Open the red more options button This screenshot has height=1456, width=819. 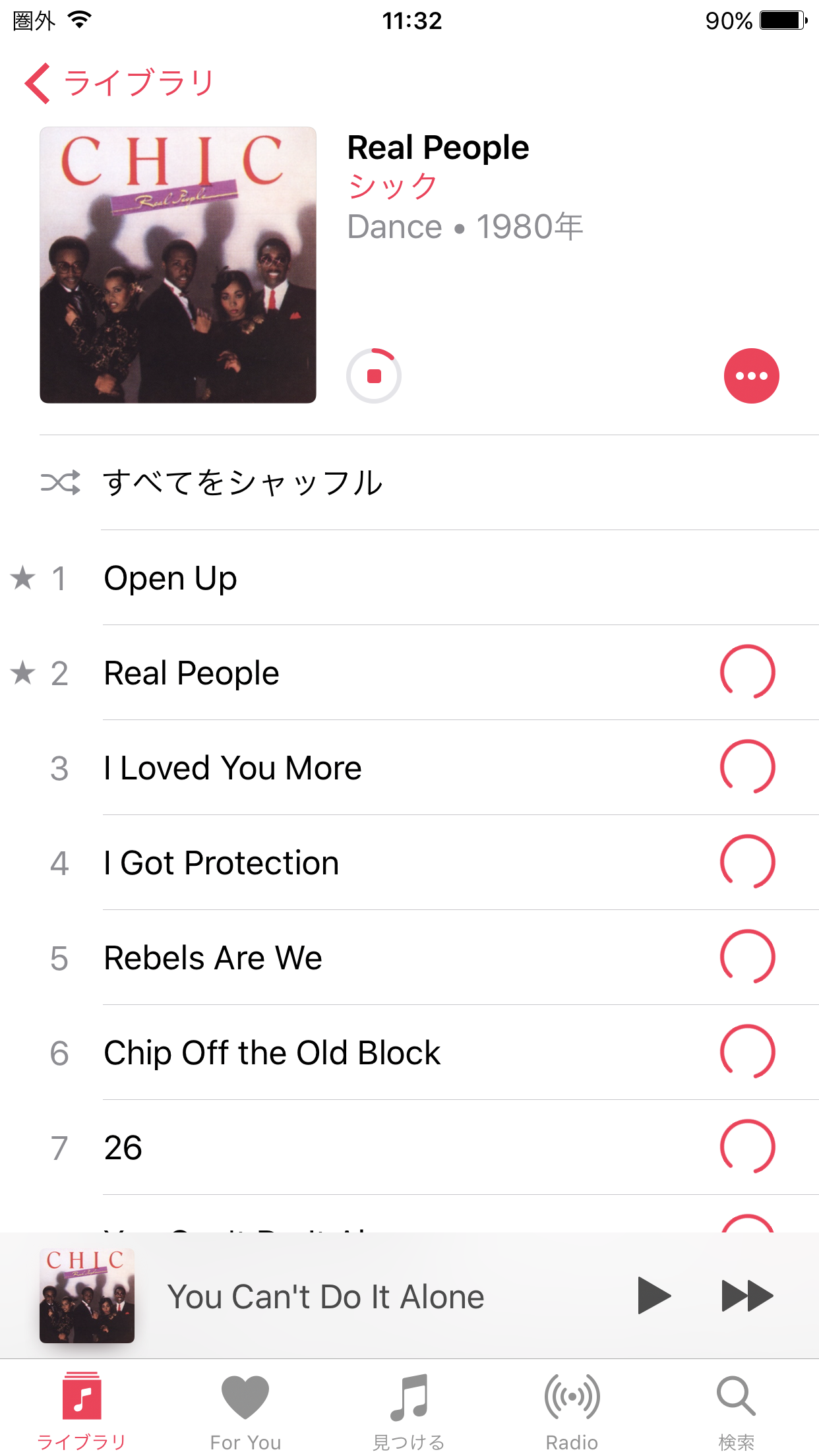pos(751,376)
